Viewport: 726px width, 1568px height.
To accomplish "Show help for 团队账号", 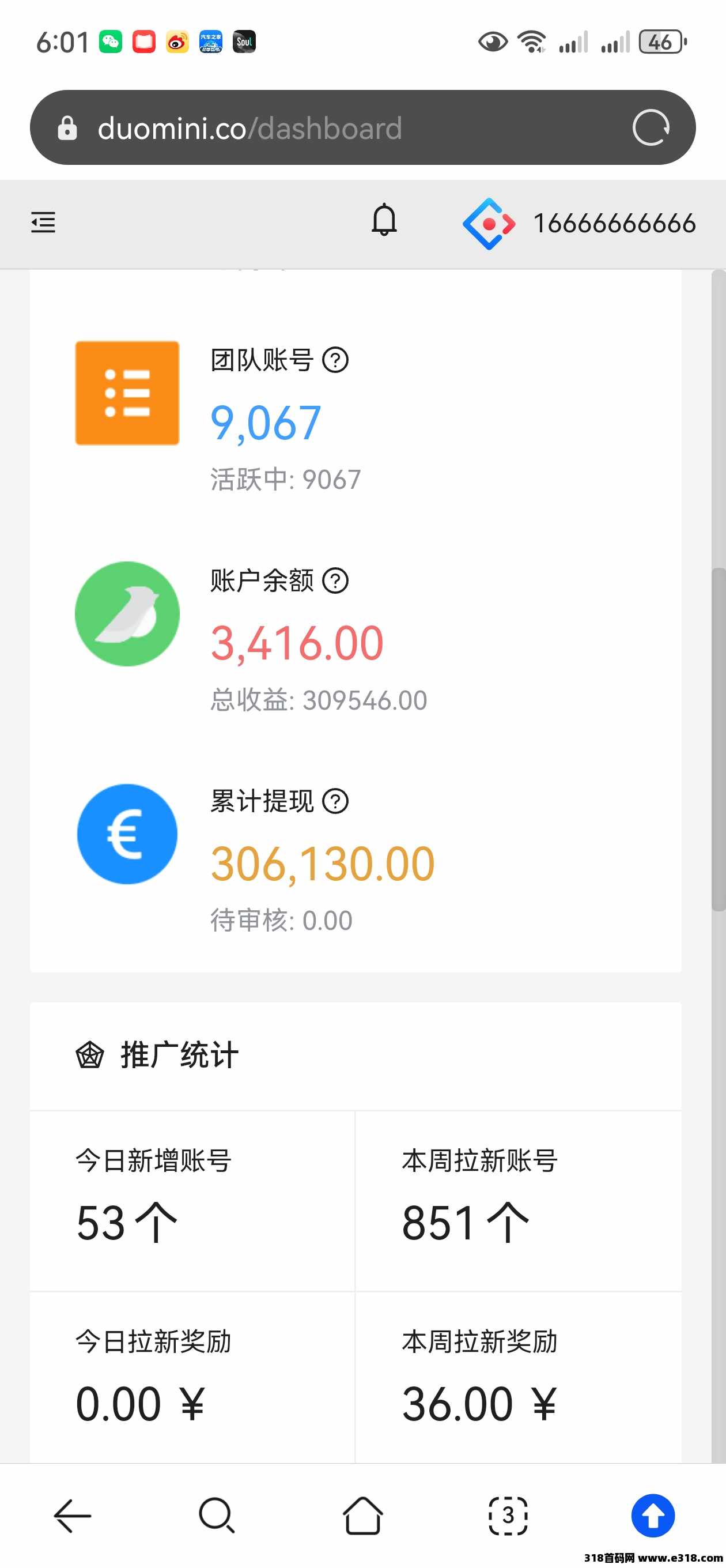I will [335, 360].
